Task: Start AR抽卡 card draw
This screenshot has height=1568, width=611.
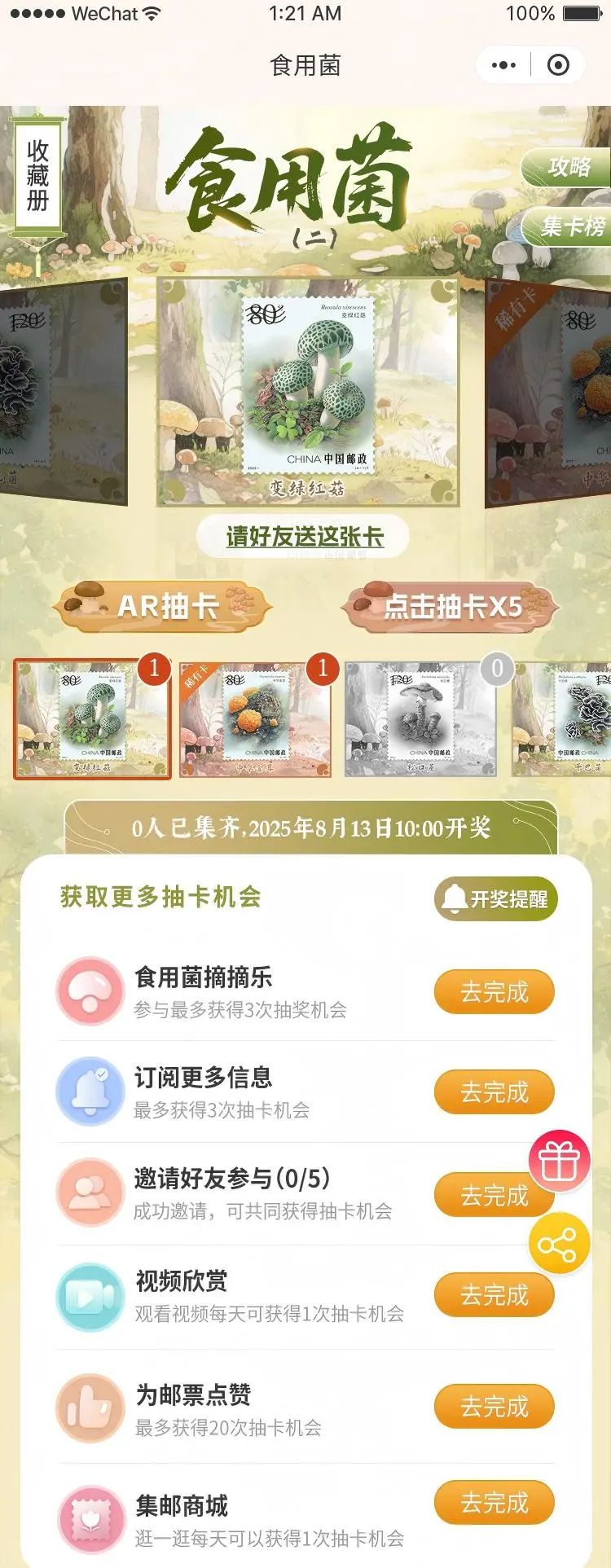Action: (x=161, y=605)
